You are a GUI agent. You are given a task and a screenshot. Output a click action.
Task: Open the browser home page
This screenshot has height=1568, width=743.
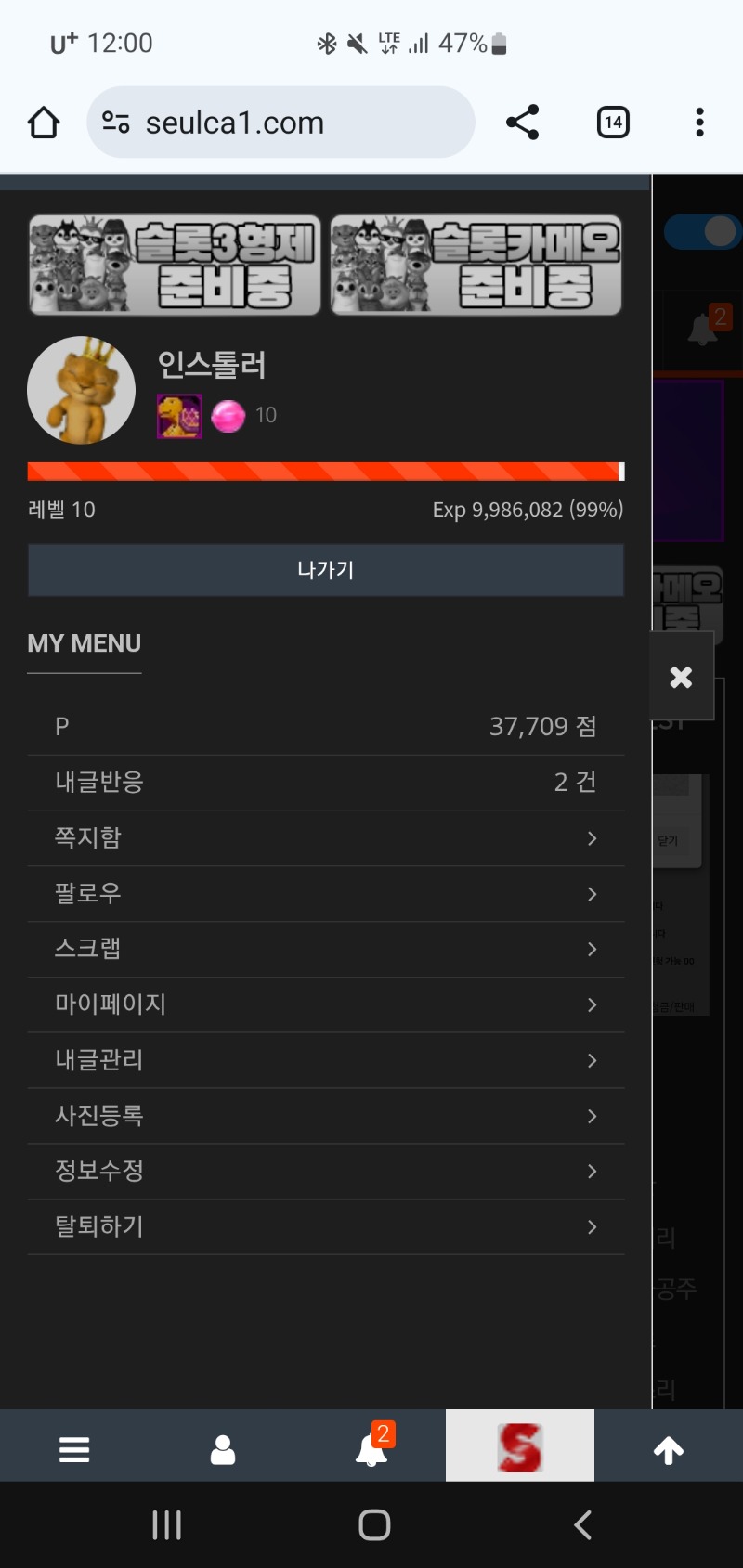tap(44, 123)
